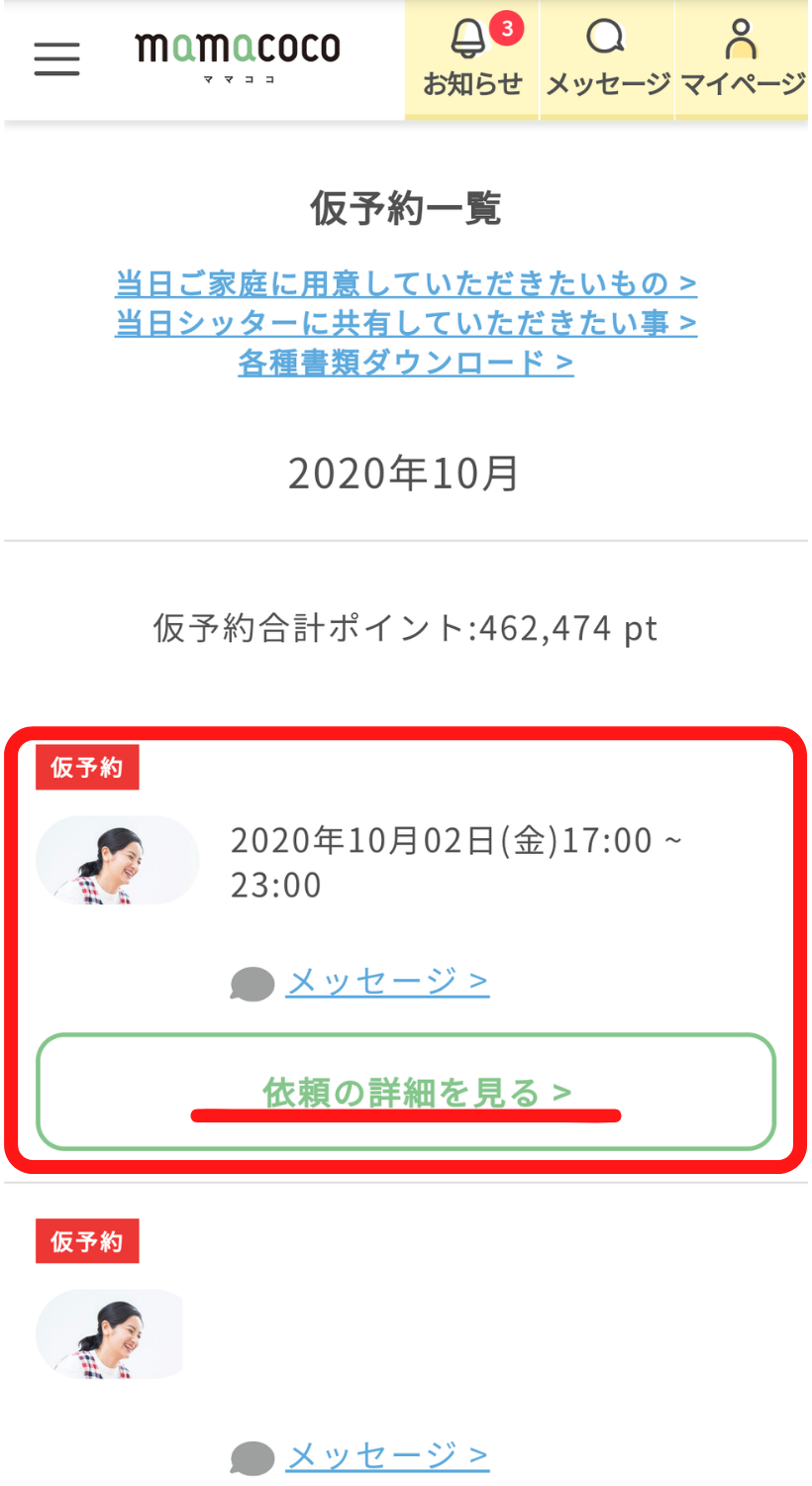Screen dimensions: 812x1486
Task: Click the first sitter's profile photo
Action: tap(117, 860)
